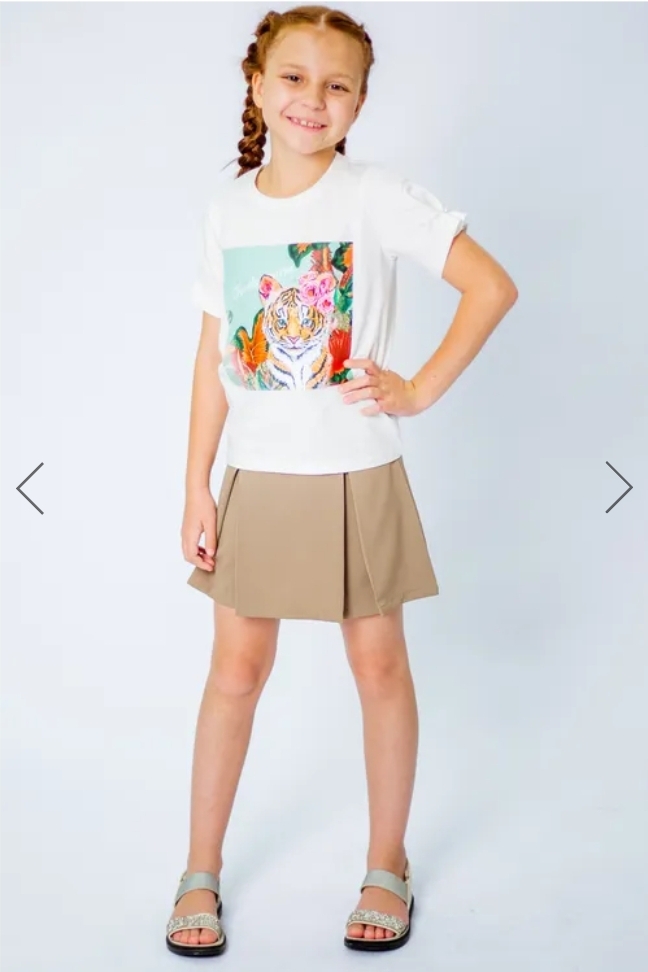
Task: Show the next product photo
Action: pyautogui.click(x=618, y=488)
